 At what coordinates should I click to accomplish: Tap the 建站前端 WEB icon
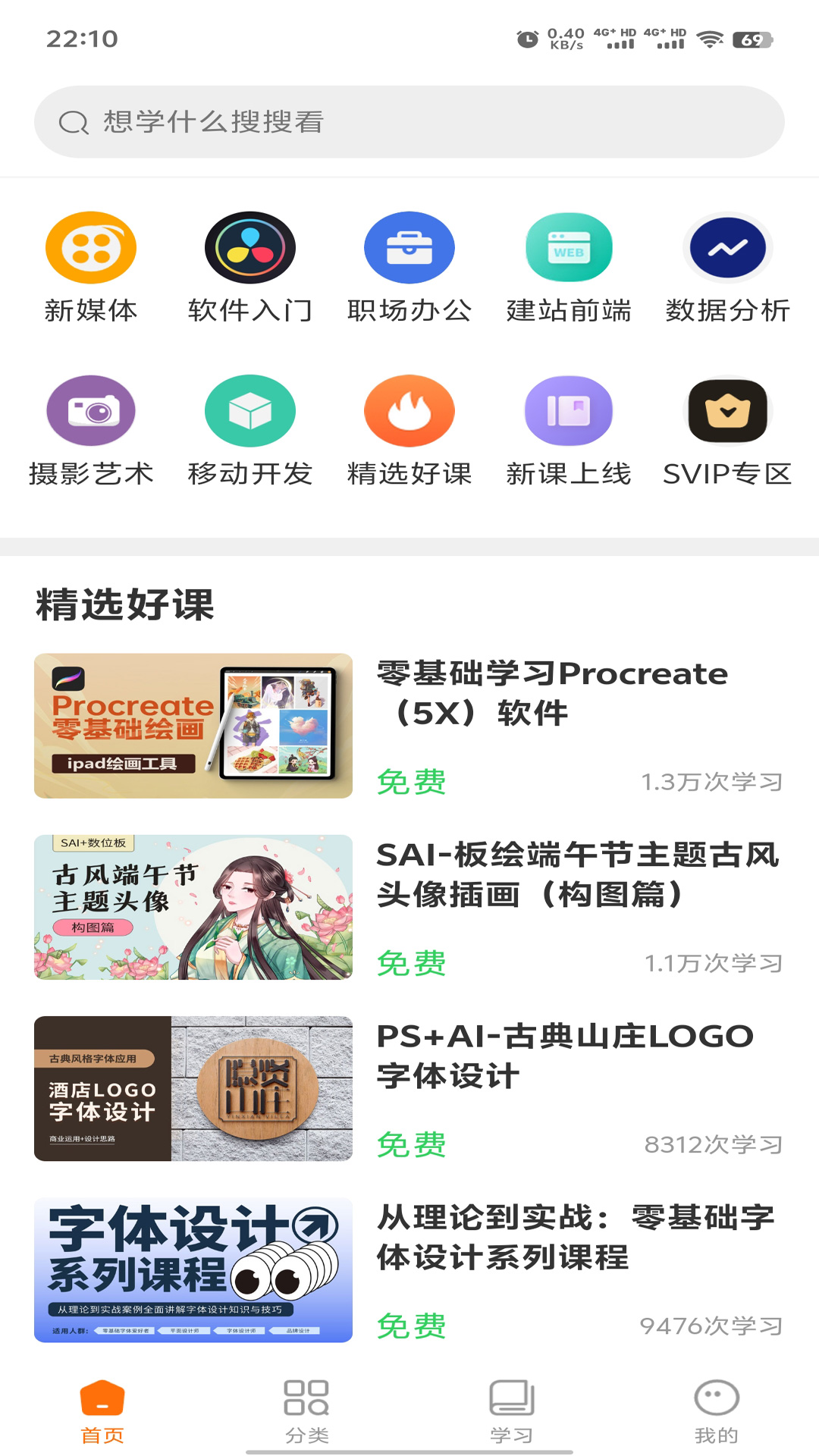(569, 246)
